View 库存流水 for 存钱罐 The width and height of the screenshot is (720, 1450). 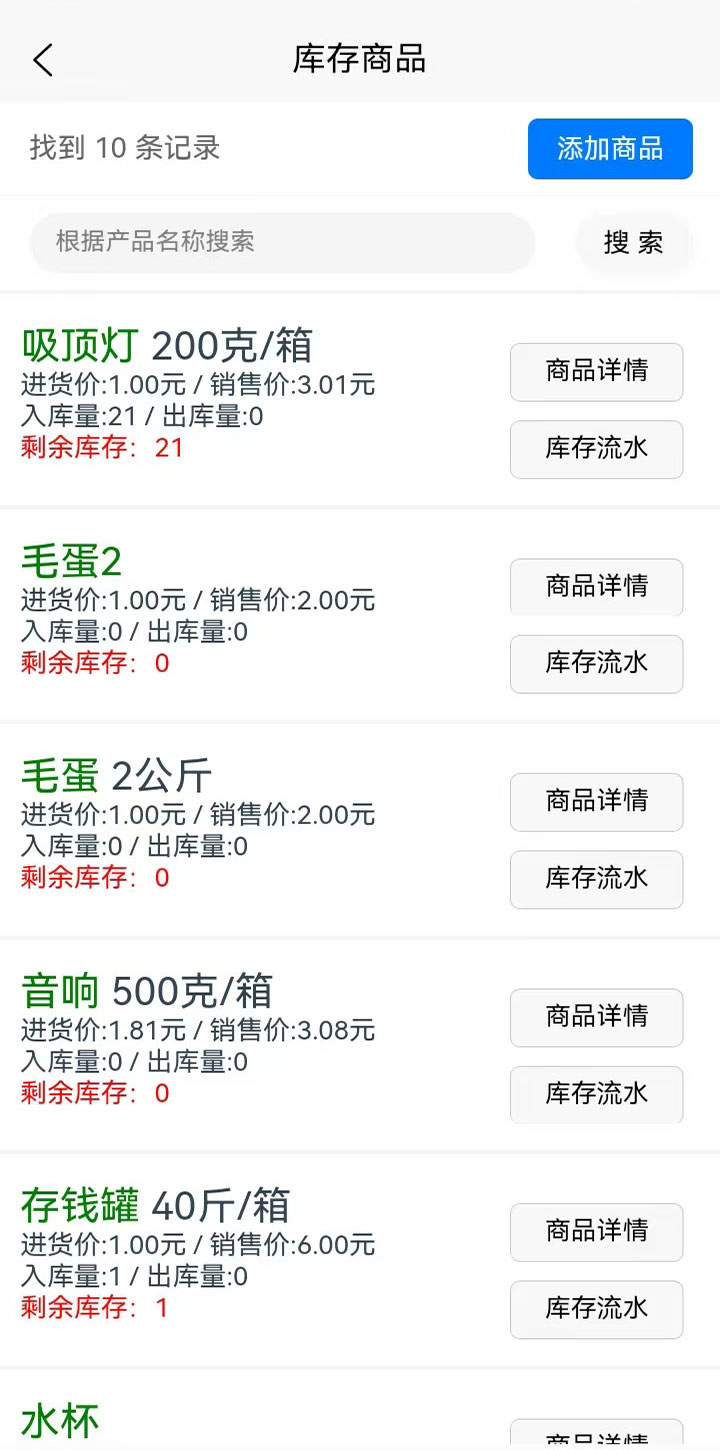click(596, 1310)
